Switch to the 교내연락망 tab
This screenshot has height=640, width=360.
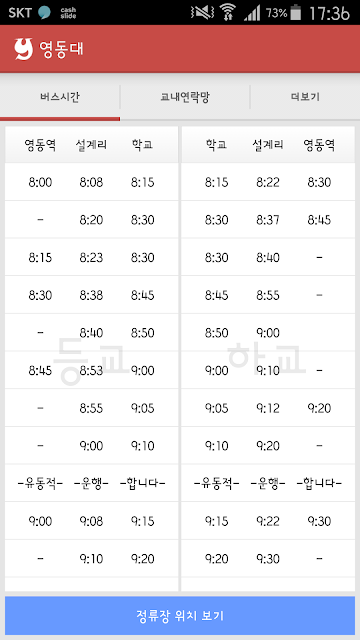pyautogui.click(x=185, y=97)
